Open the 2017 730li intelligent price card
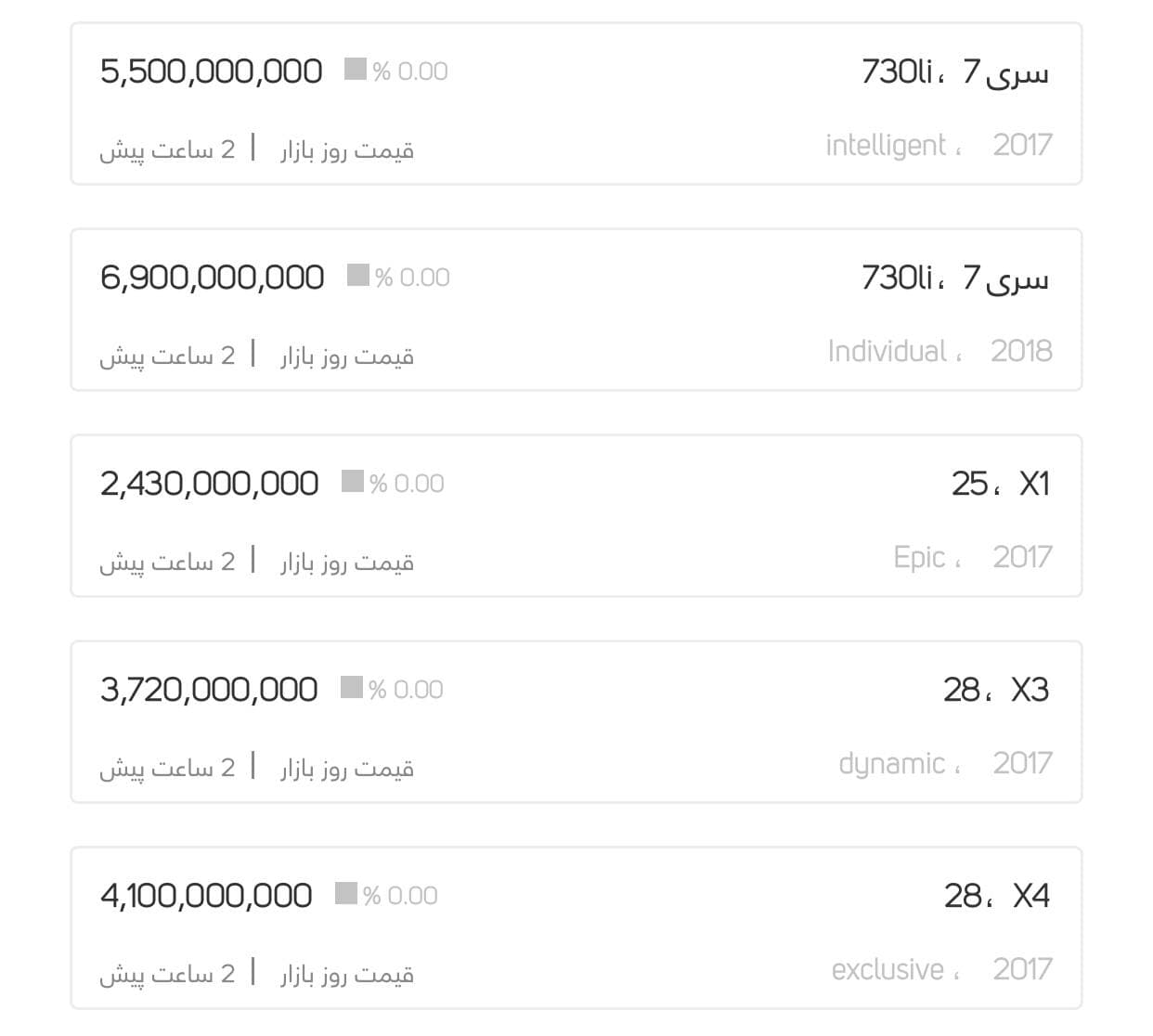 (x=576, y=104)
